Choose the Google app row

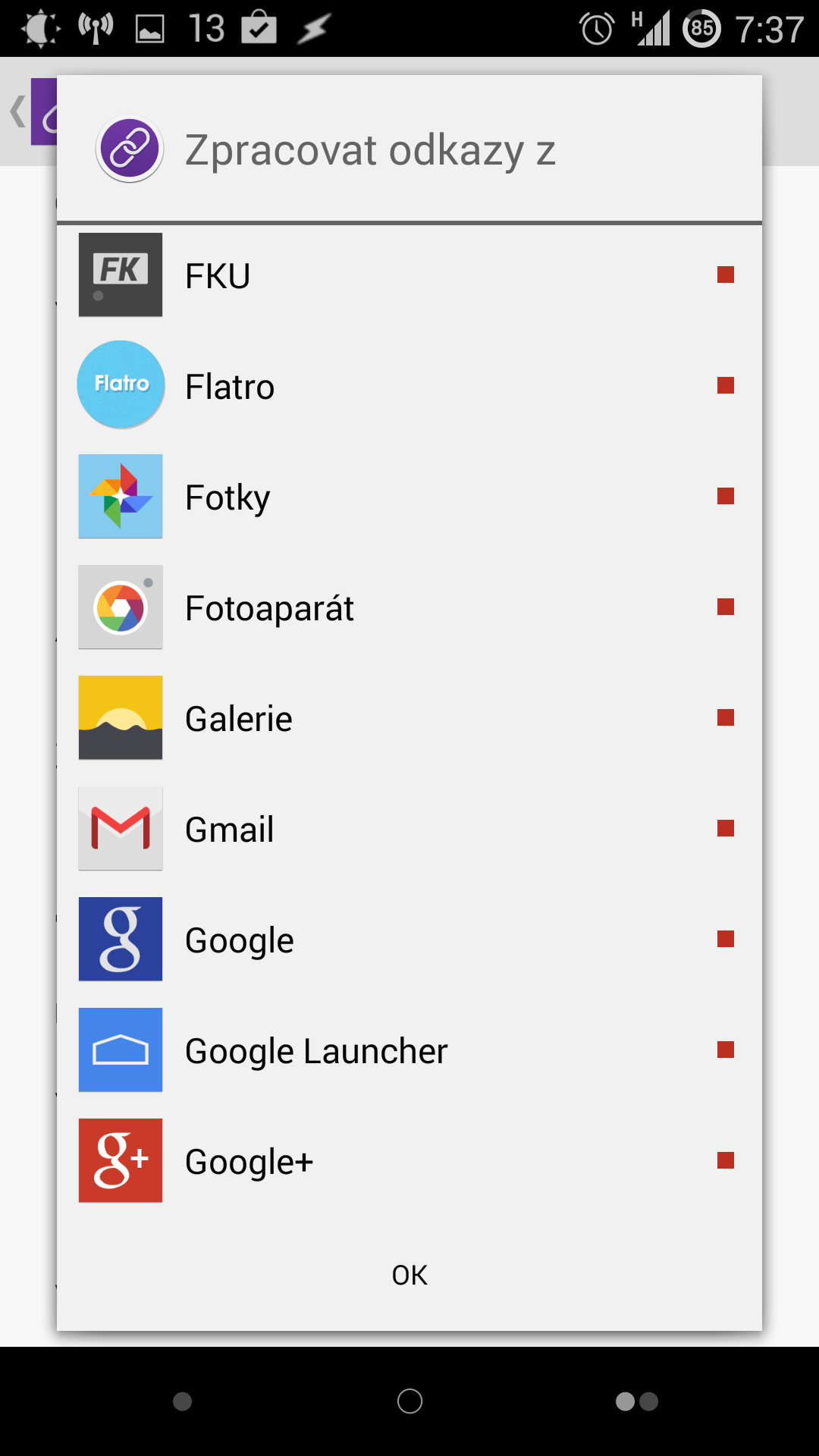click(x=409, y=940)
